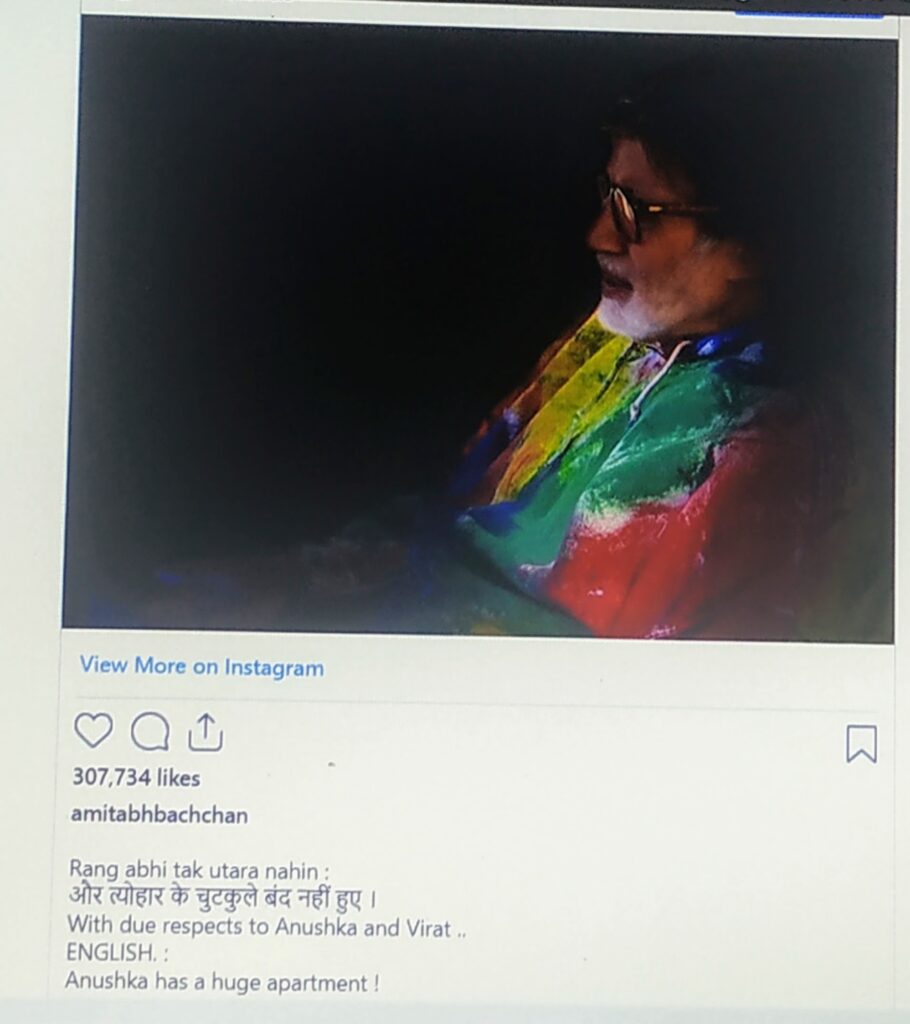
Task: Like the amitabhbachchan post with the heart
Action: click(93, 731)
